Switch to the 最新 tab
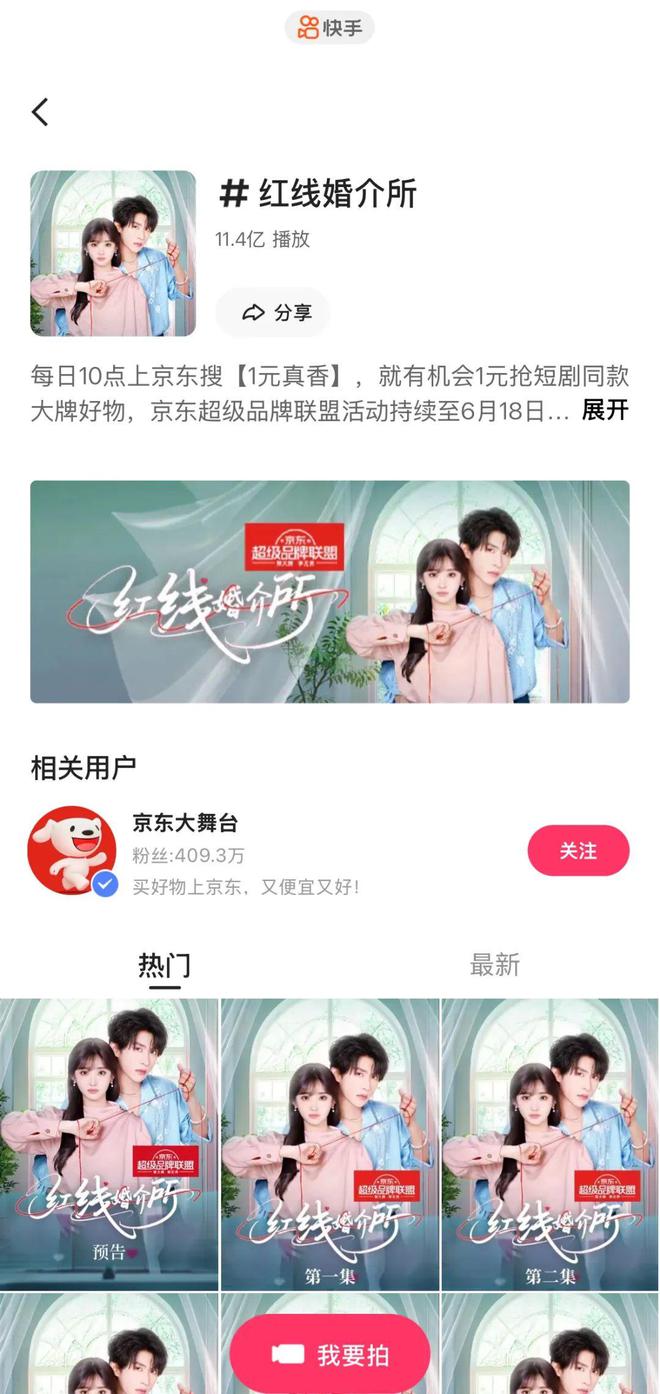The height and width of the screenshot is (1394, 660). 495,965
